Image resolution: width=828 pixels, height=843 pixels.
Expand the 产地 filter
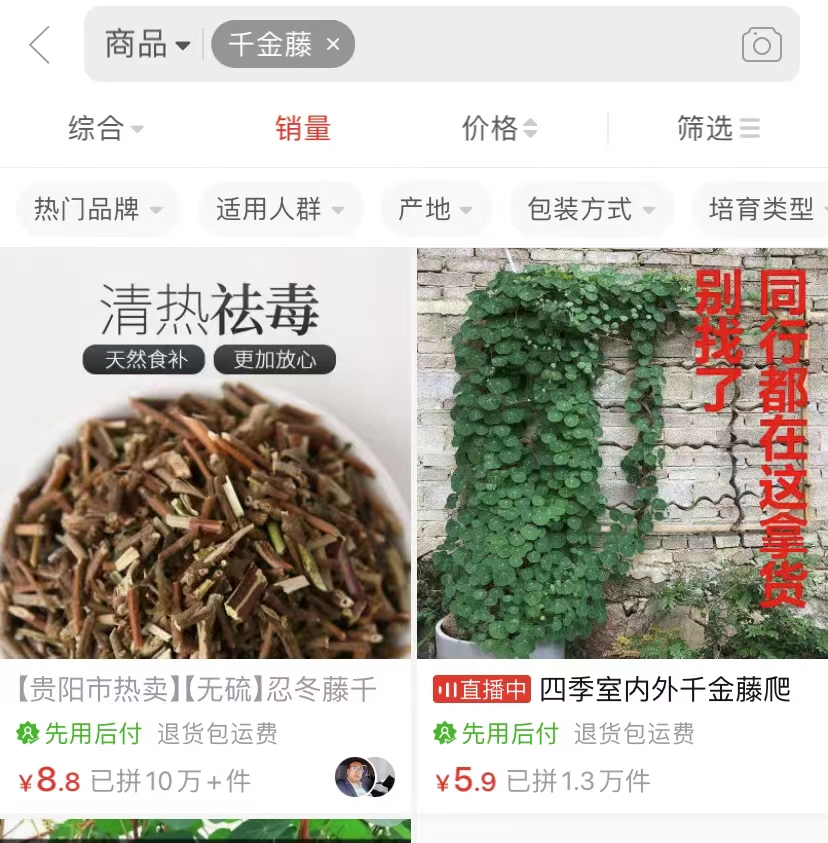436,209
